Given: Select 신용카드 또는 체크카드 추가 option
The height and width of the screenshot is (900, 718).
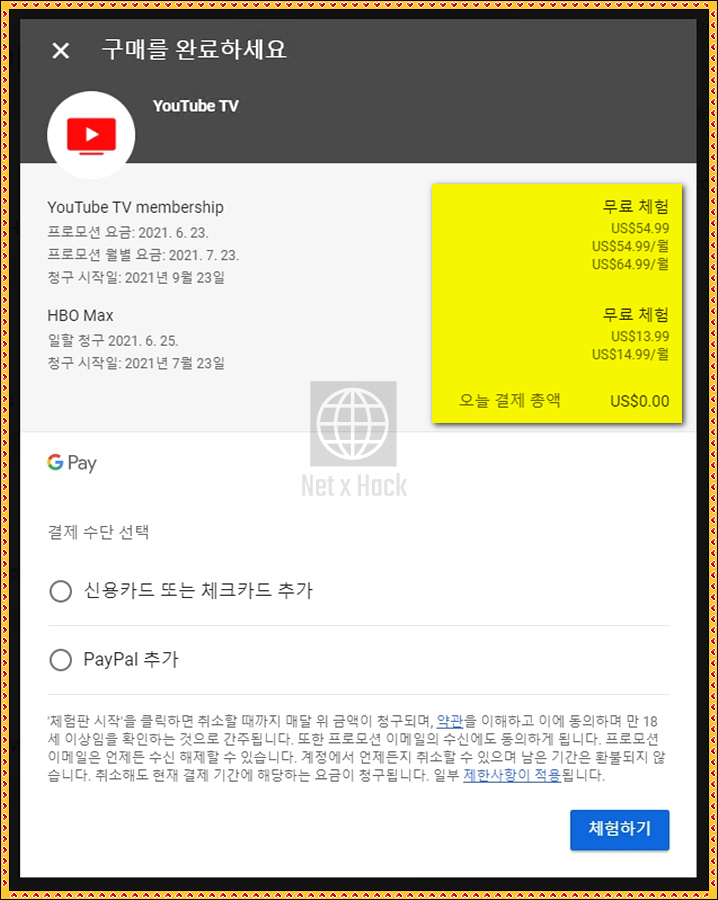Looking at the screenshot, I should pyautogui.click(x=61, y=591).
